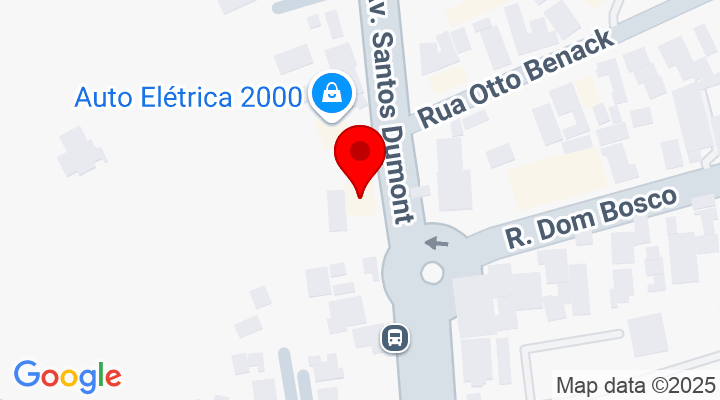Screen dimensions: 720x400
Task: Open the Auto Elétrica 2000 place marker
Action: [329, 94]
